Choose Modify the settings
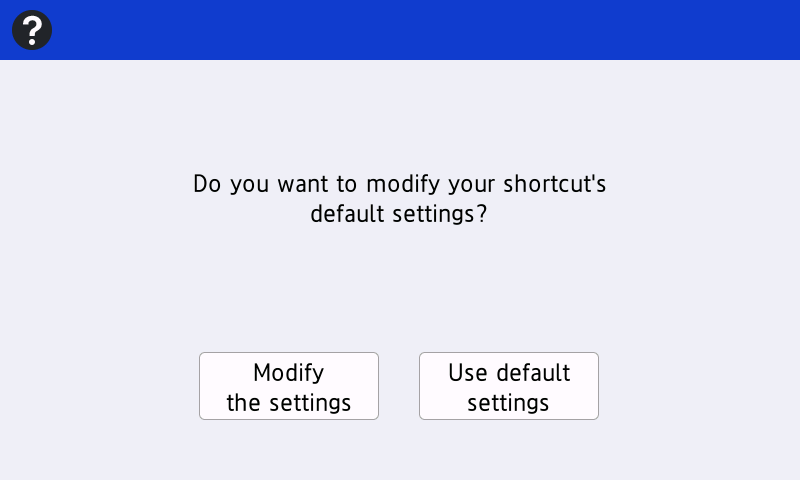This screenshot has width=800, height=480. pos(289,386)
